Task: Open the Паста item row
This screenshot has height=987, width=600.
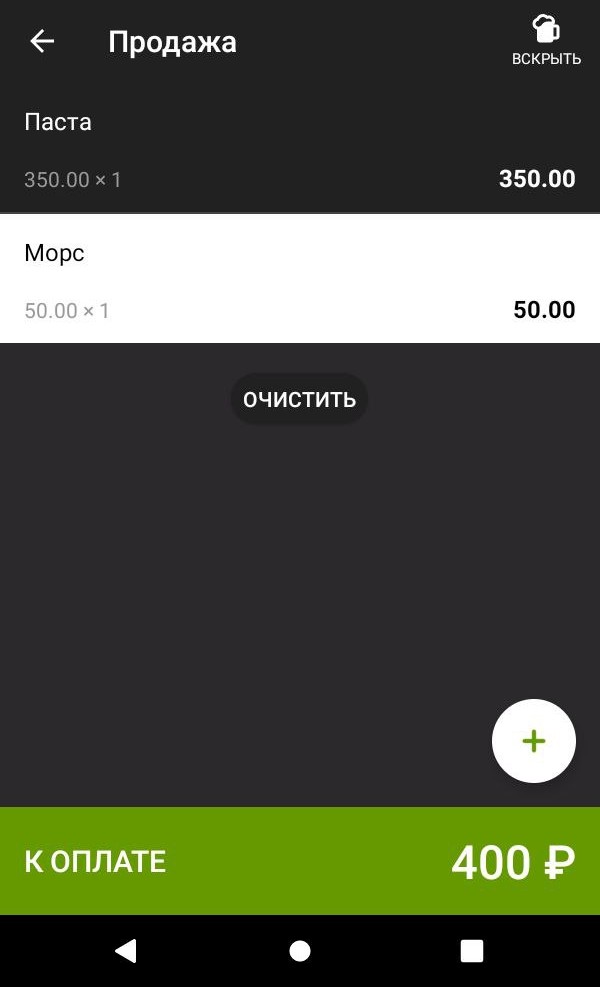Action: point(300,150)
